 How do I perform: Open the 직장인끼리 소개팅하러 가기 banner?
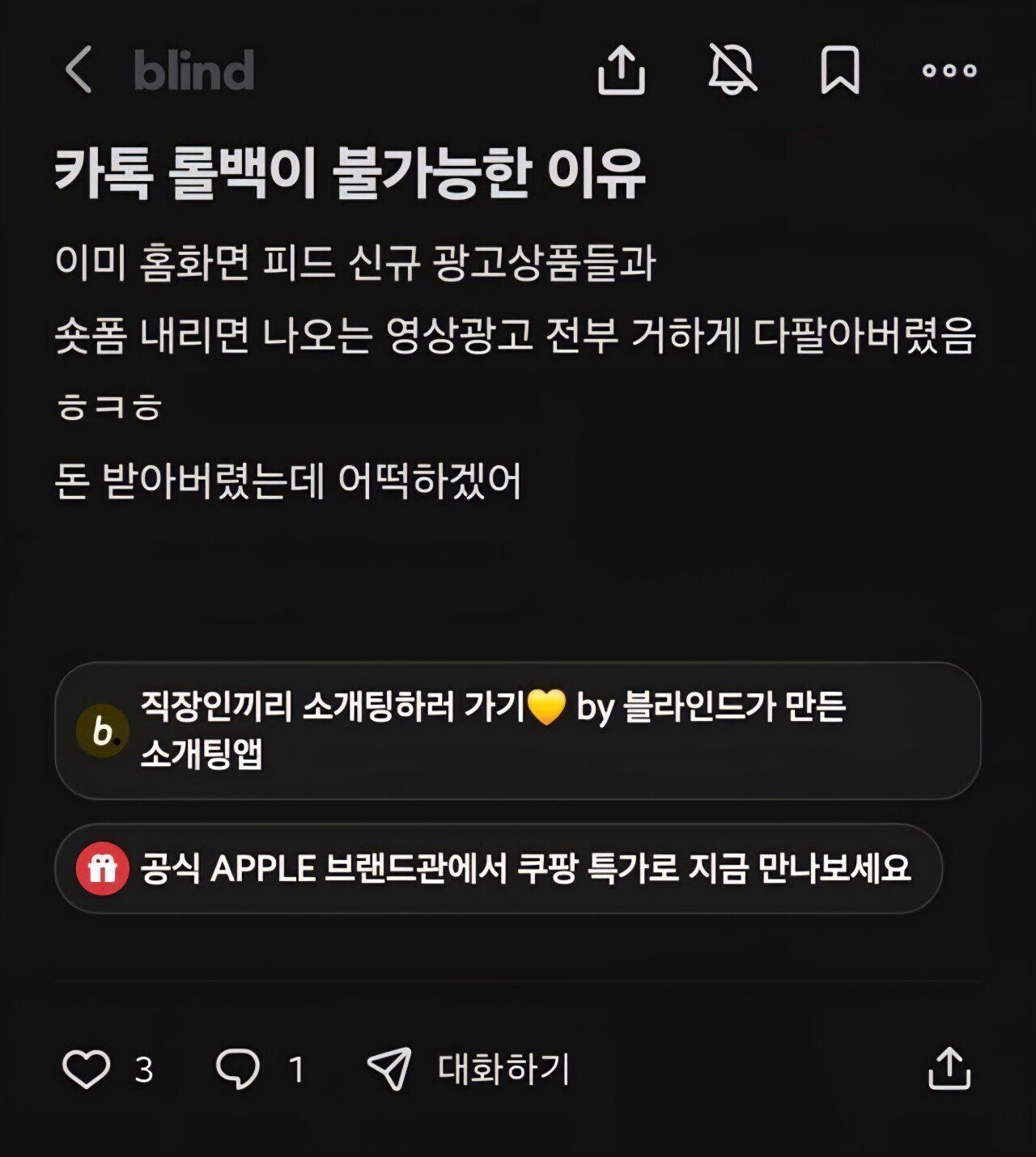coord(518,731)
